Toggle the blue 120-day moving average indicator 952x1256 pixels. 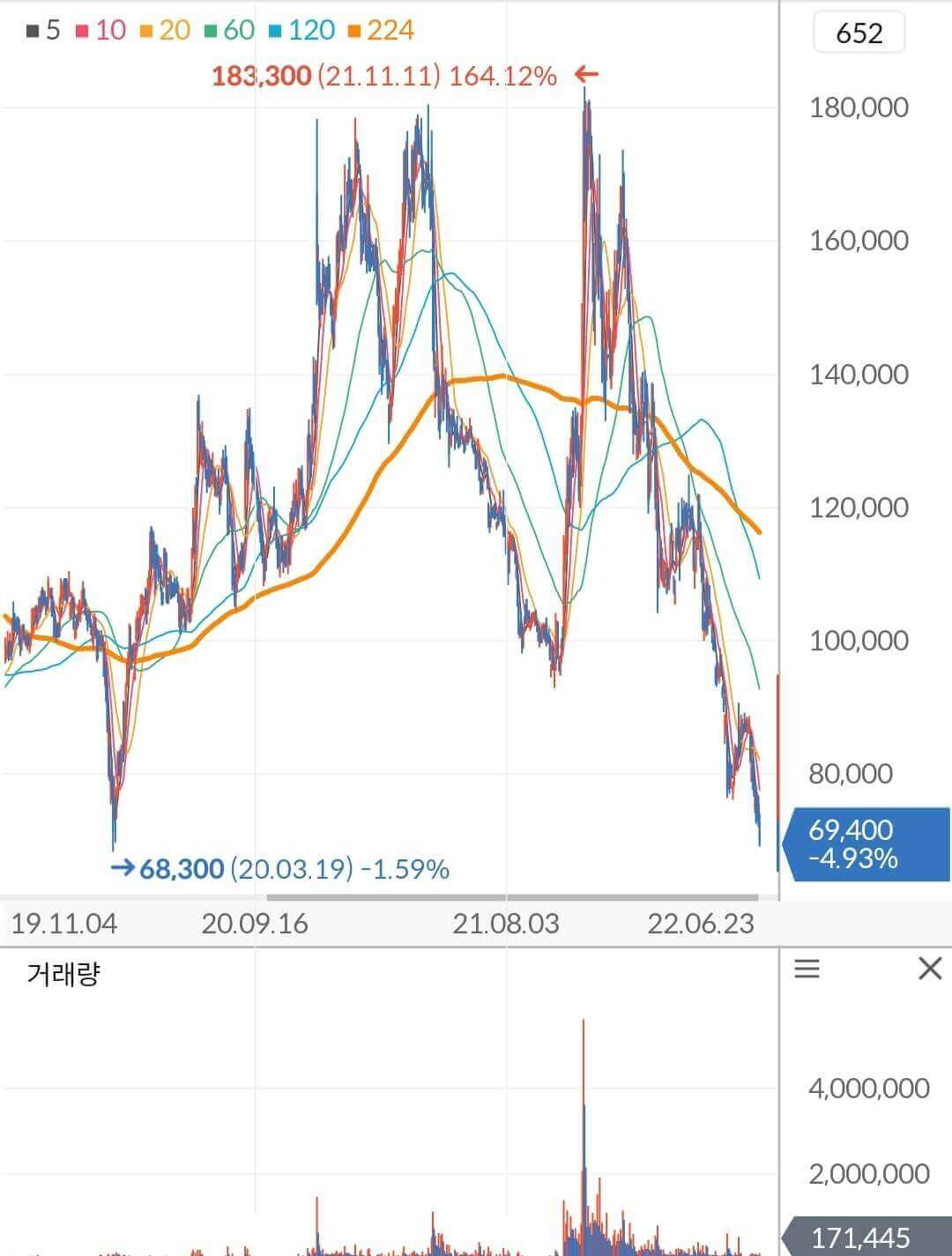(304, 30)
